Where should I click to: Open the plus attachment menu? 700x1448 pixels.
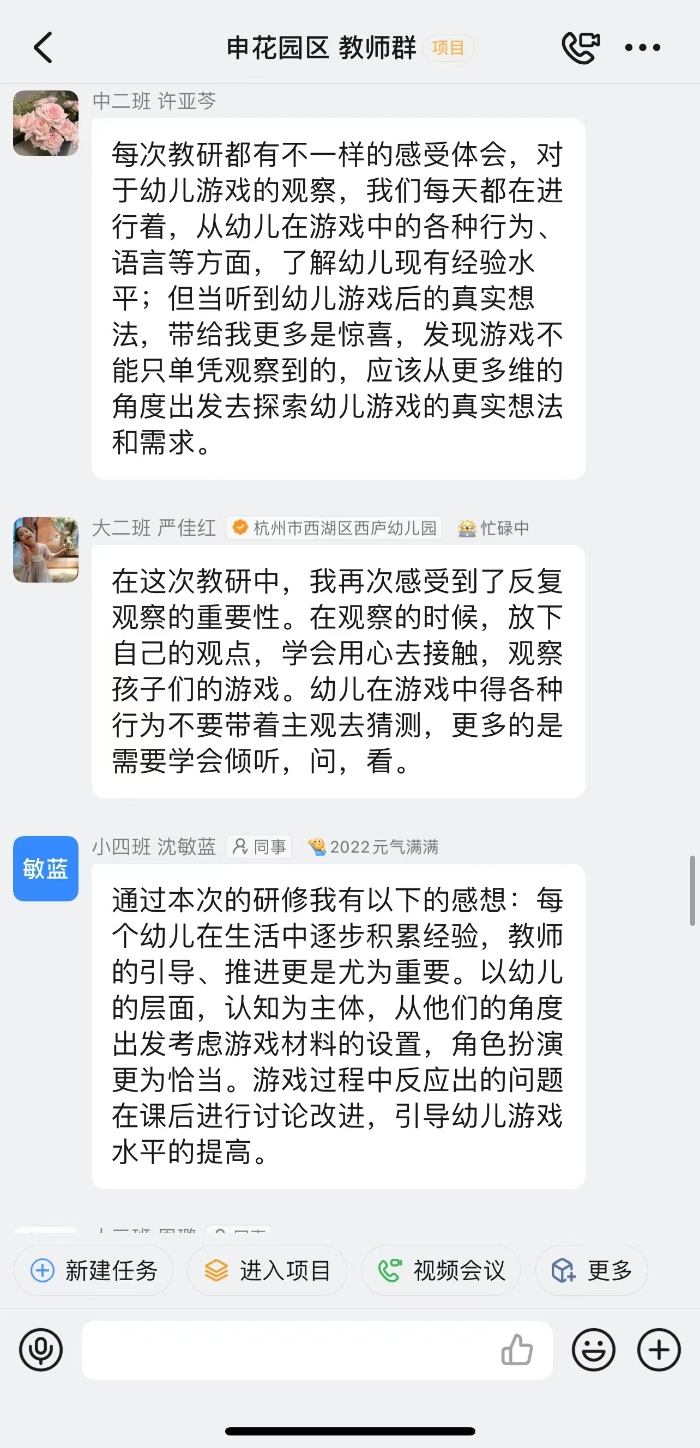coord(658,1350)
